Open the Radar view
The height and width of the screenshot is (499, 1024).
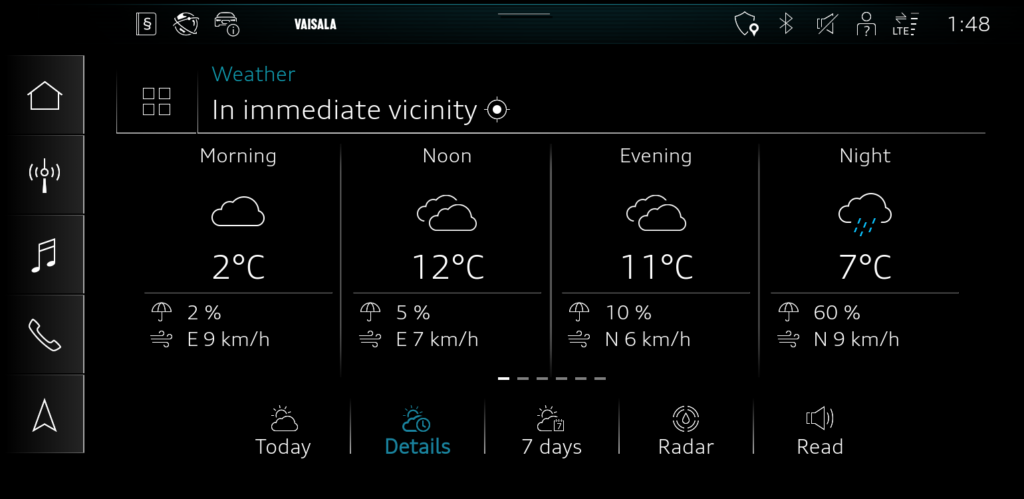(686, 431)
